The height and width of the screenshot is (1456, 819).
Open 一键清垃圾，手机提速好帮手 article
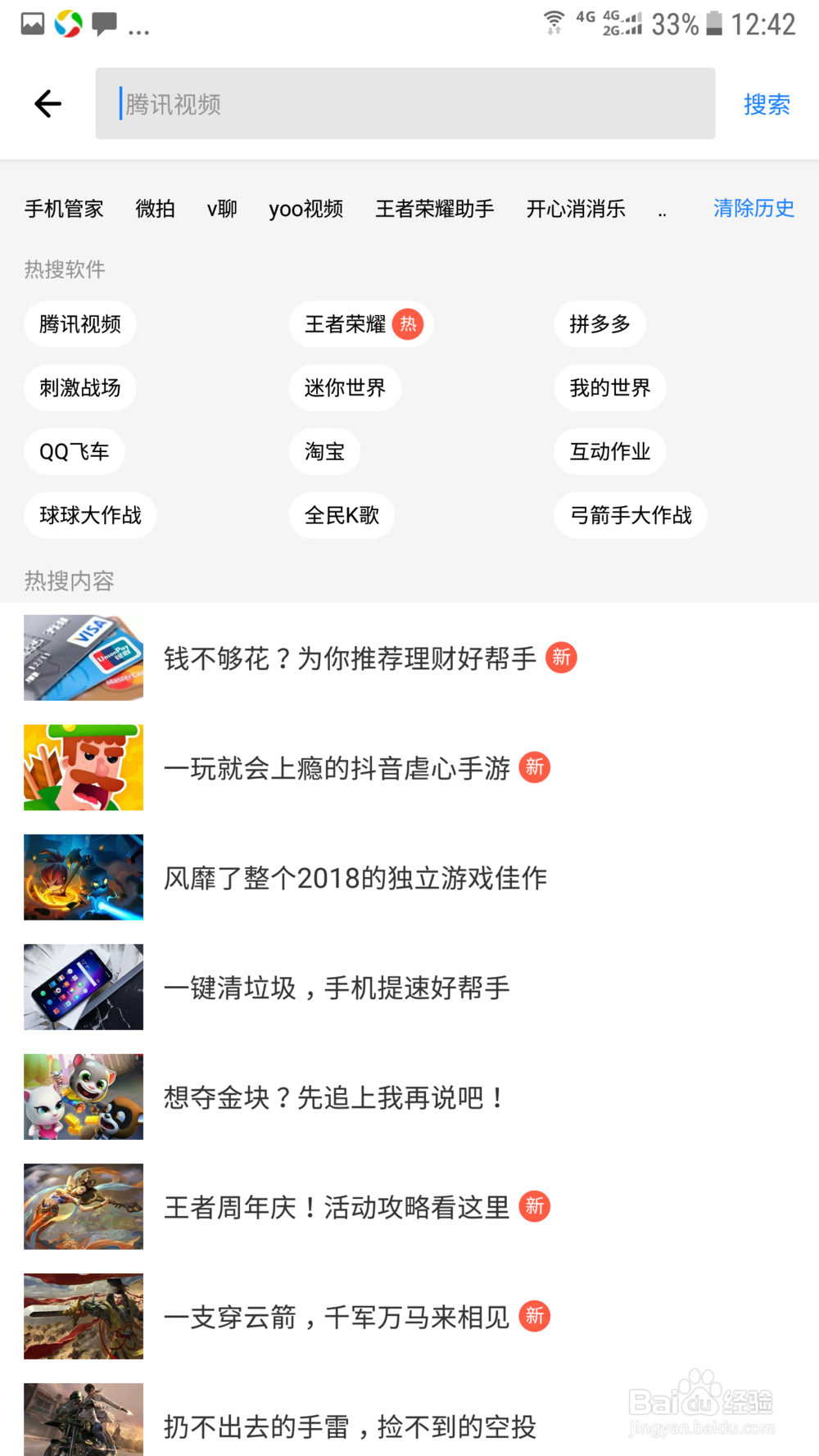337,988
